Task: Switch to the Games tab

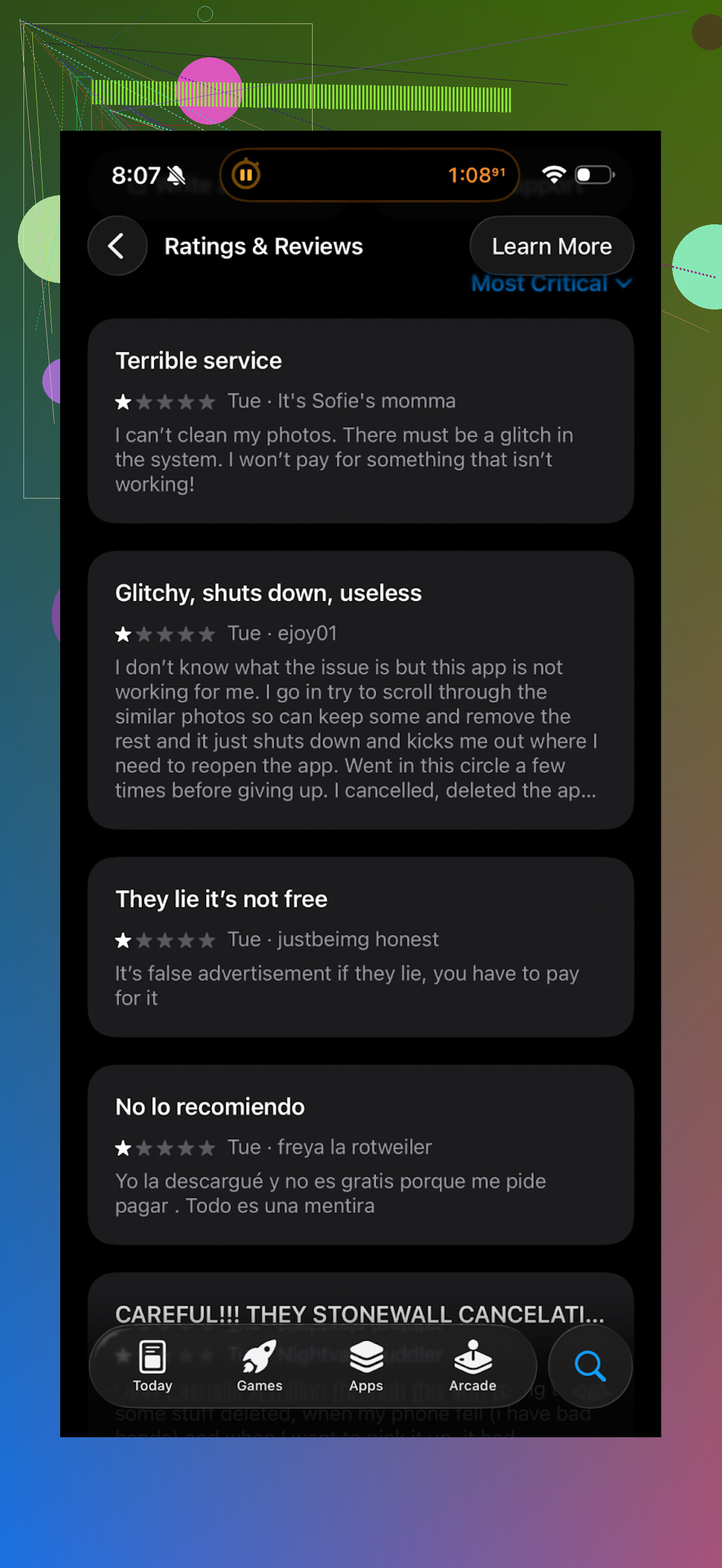Action: coord(259,1366)
